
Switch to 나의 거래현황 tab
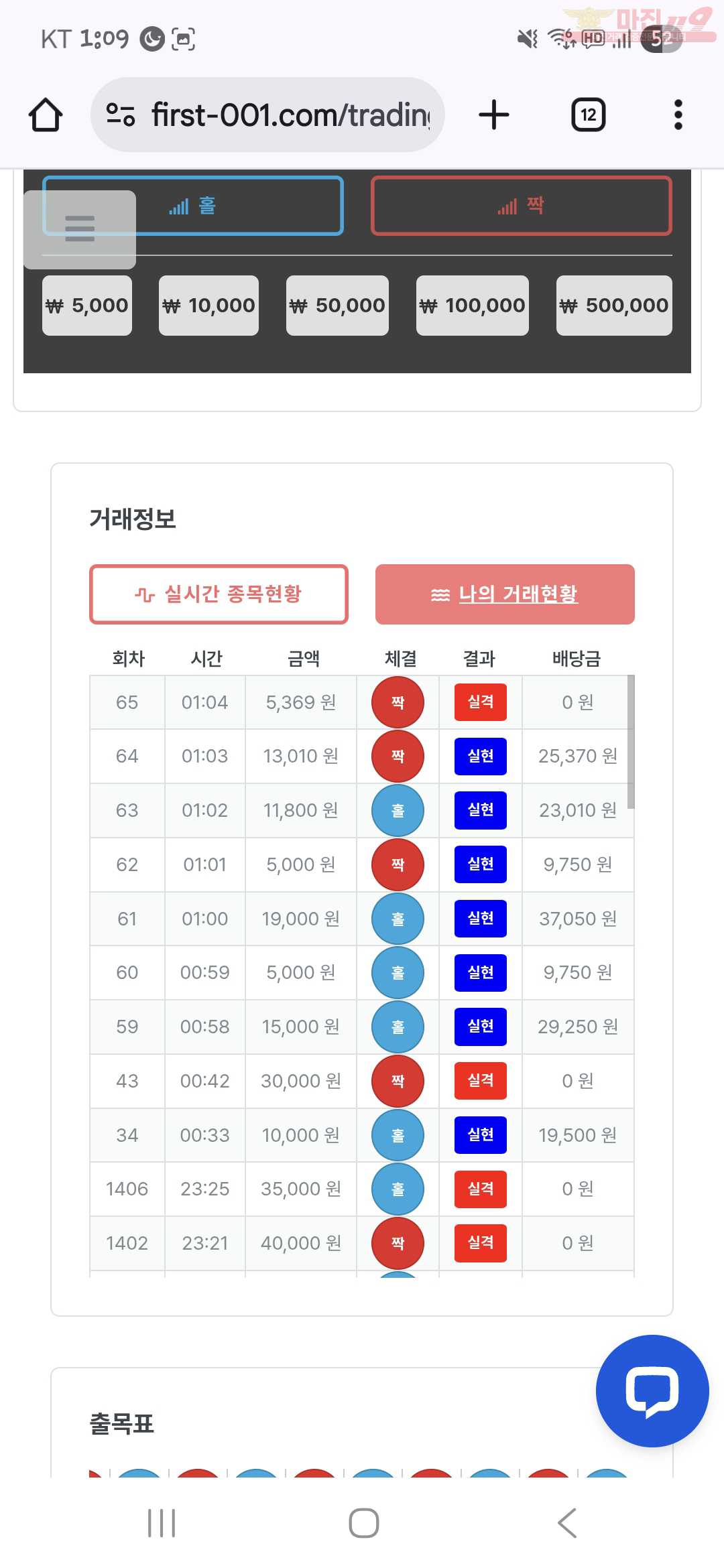coord(505,594)
